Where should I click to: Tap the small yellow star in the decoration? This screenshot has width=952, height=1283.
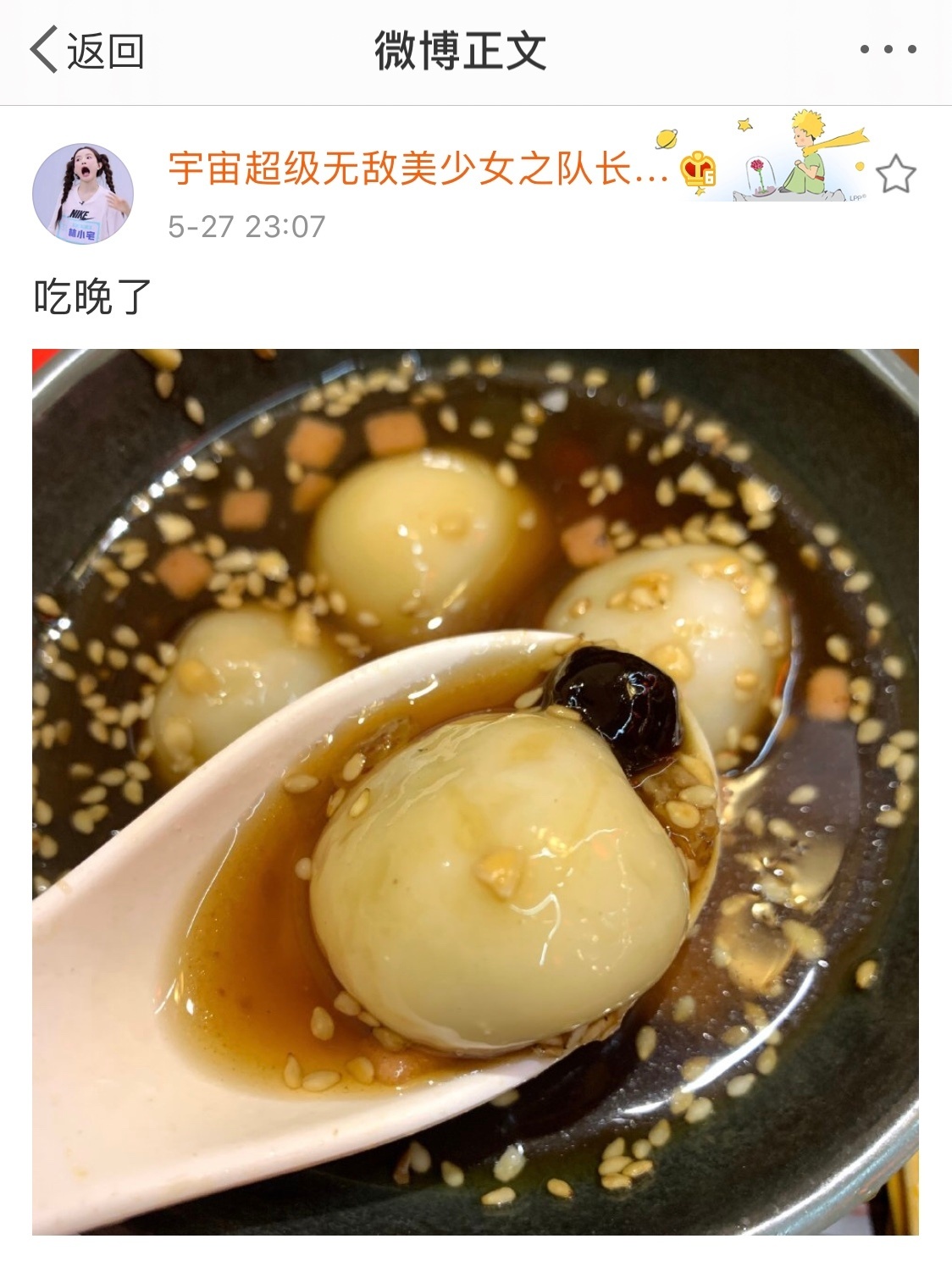(x=744, y=125)
